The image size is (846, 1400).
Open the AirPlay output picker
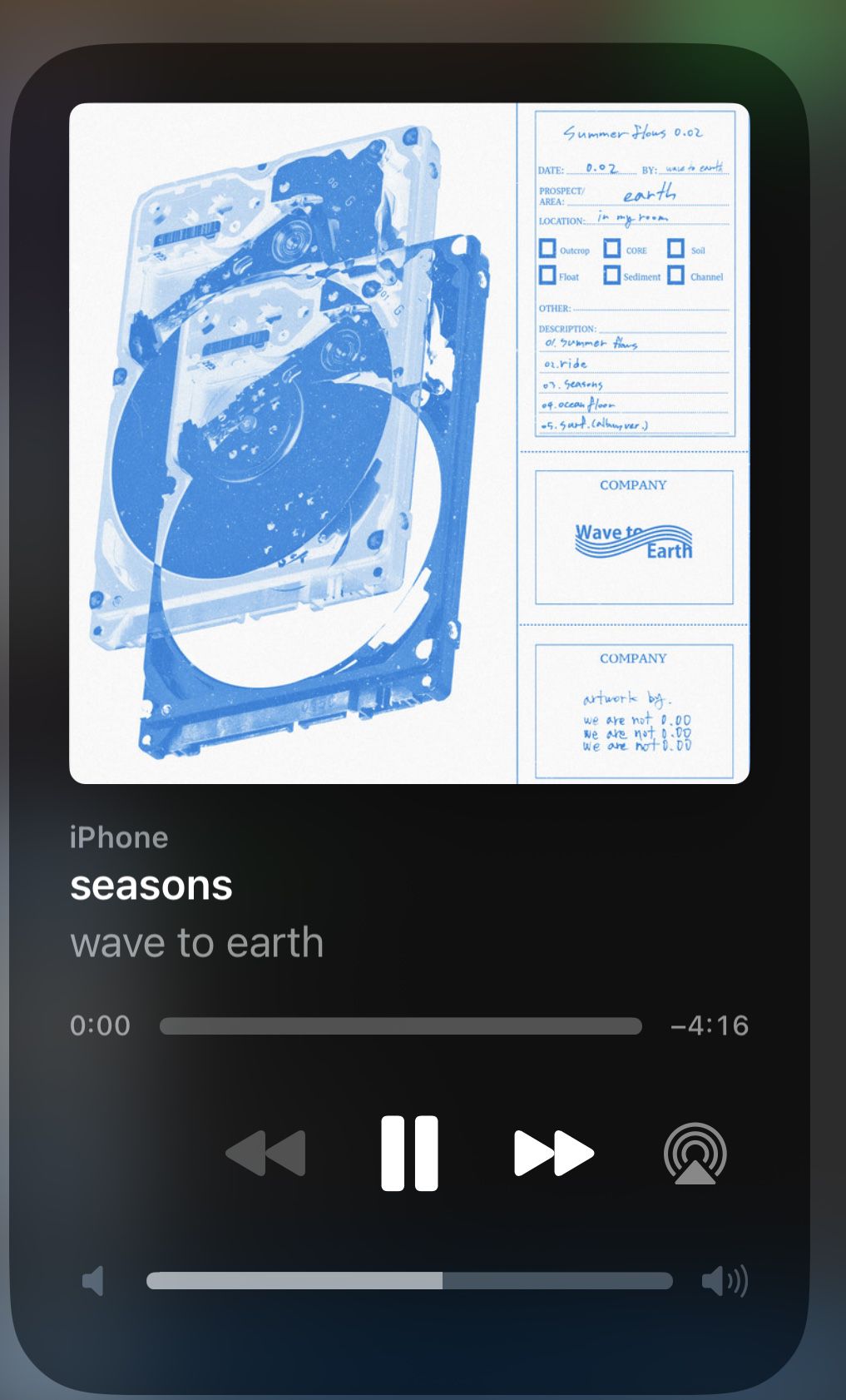(x=695, y=1153)
